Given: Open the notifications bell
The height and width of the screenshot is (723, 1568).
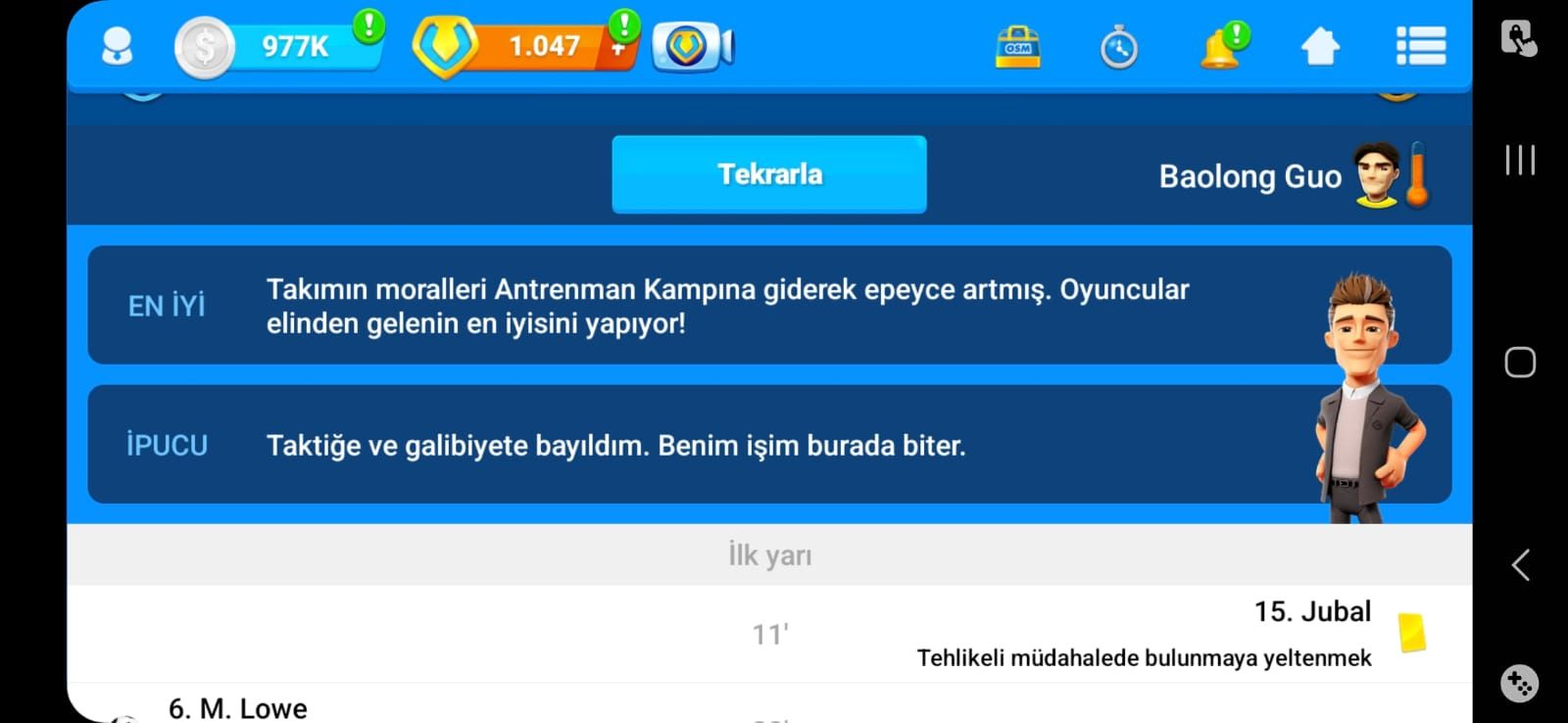Looking at the screenshot, I should (1221, 47).
